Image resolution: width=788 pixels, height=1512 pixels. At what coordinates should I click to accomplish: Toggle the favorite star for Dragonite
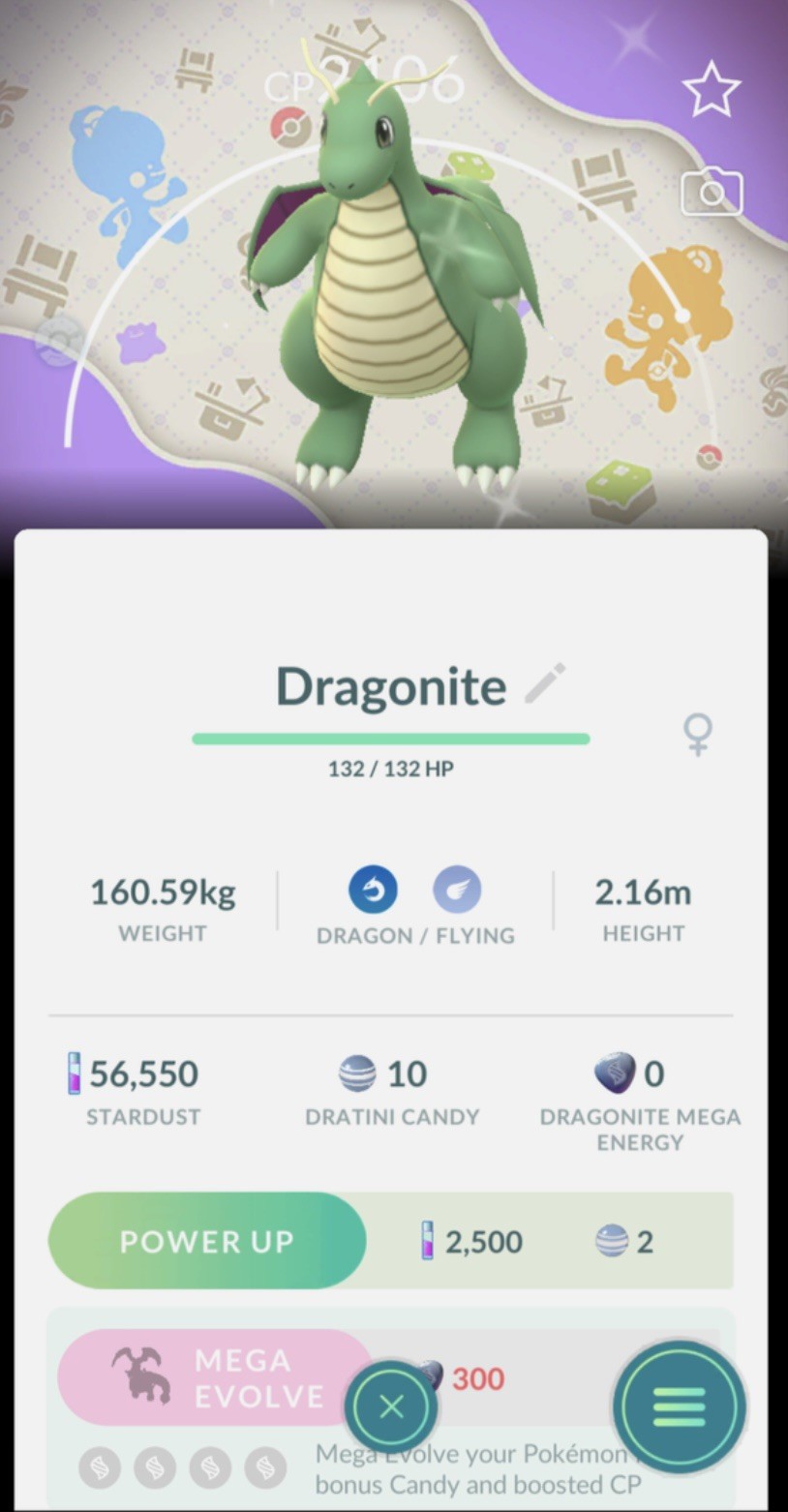pyautogui.click(x=712, y=89)
